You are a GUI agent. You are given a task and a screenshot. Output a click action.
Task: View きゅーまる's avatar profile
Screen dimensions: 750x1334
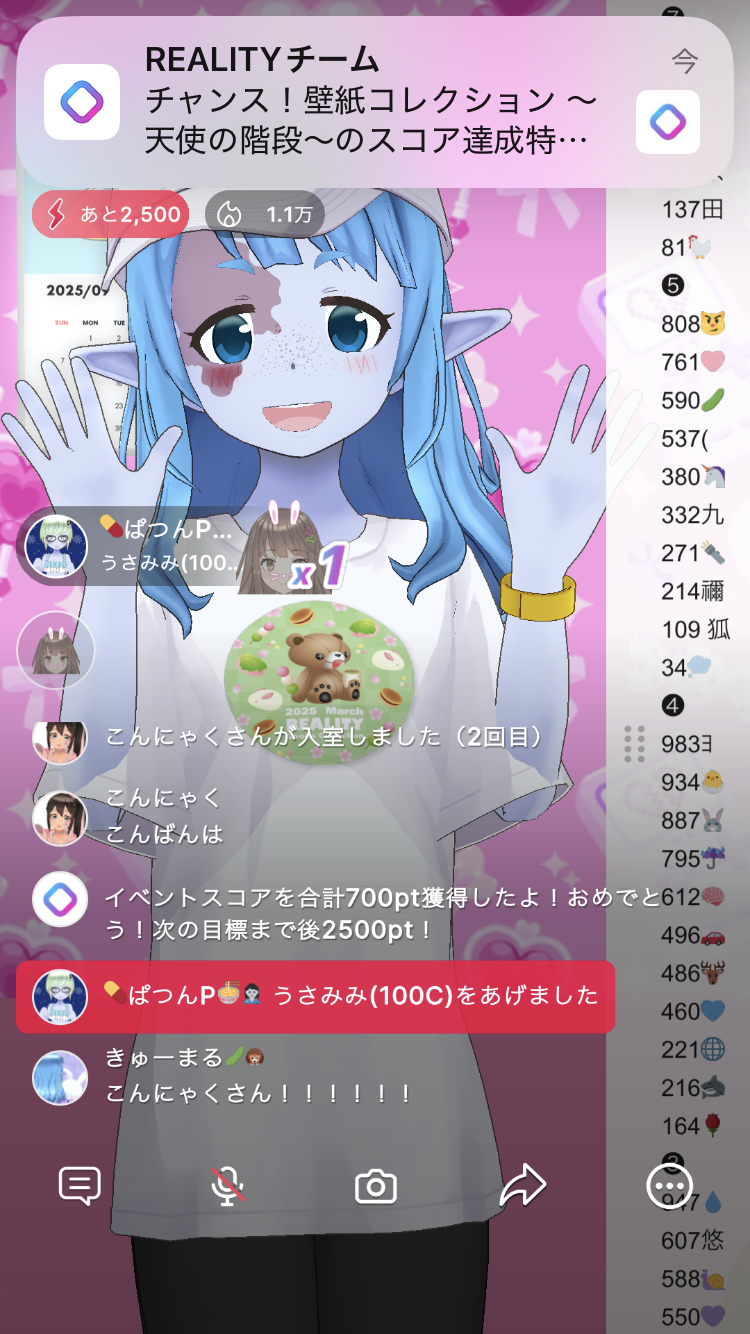(60, 1078)
